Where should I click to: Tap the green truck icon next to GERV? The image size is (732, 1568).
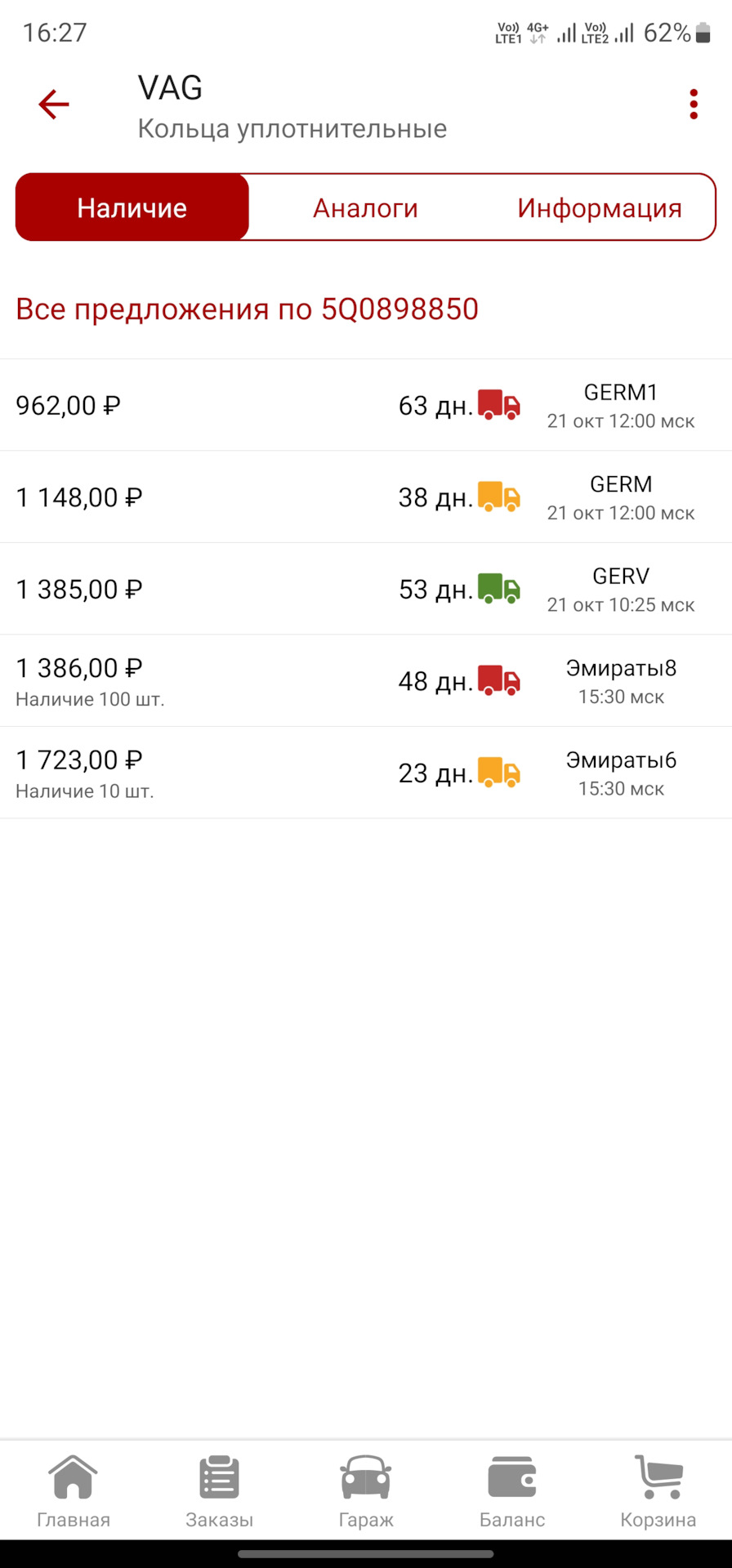[x=499, y=589]
